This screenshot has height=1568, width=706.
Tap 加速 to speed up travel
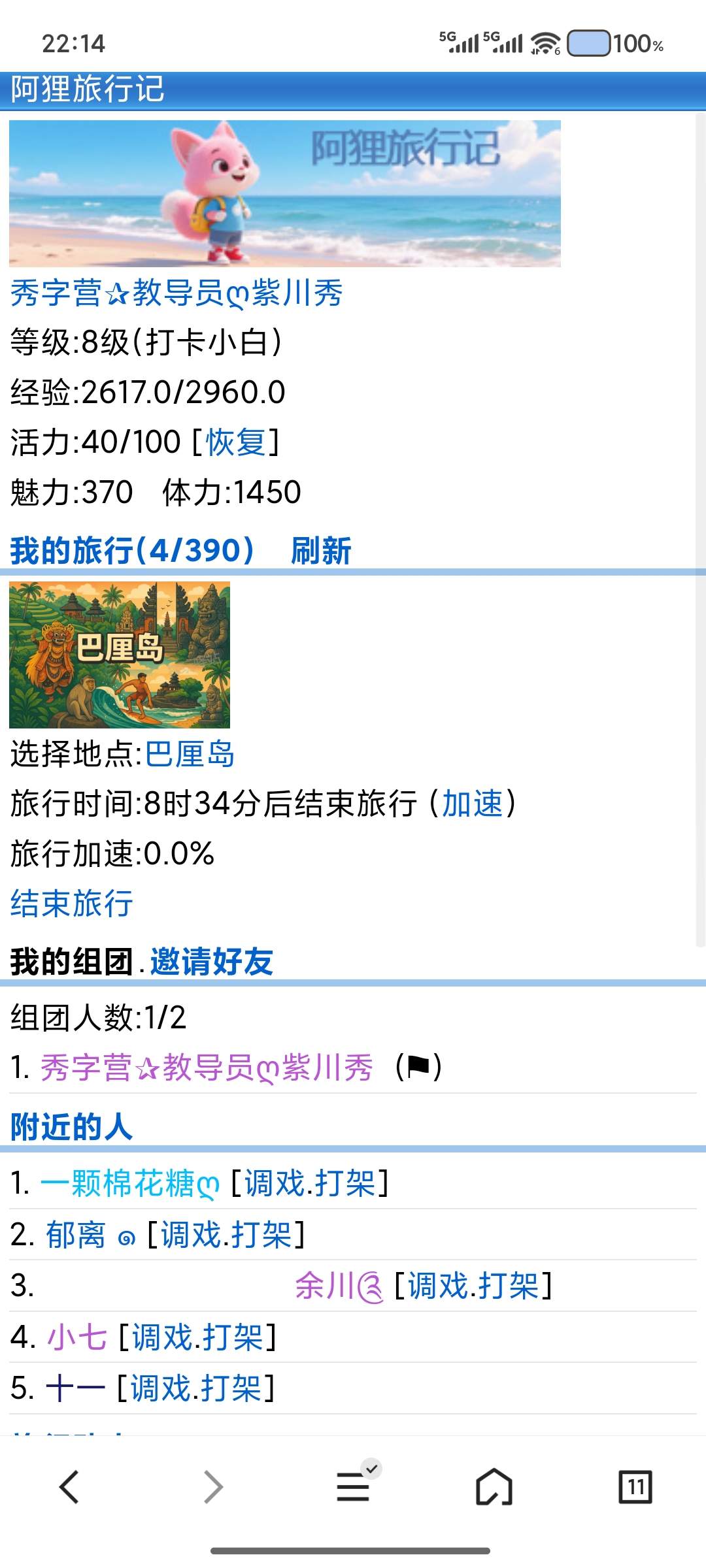[x=472, y=804]
